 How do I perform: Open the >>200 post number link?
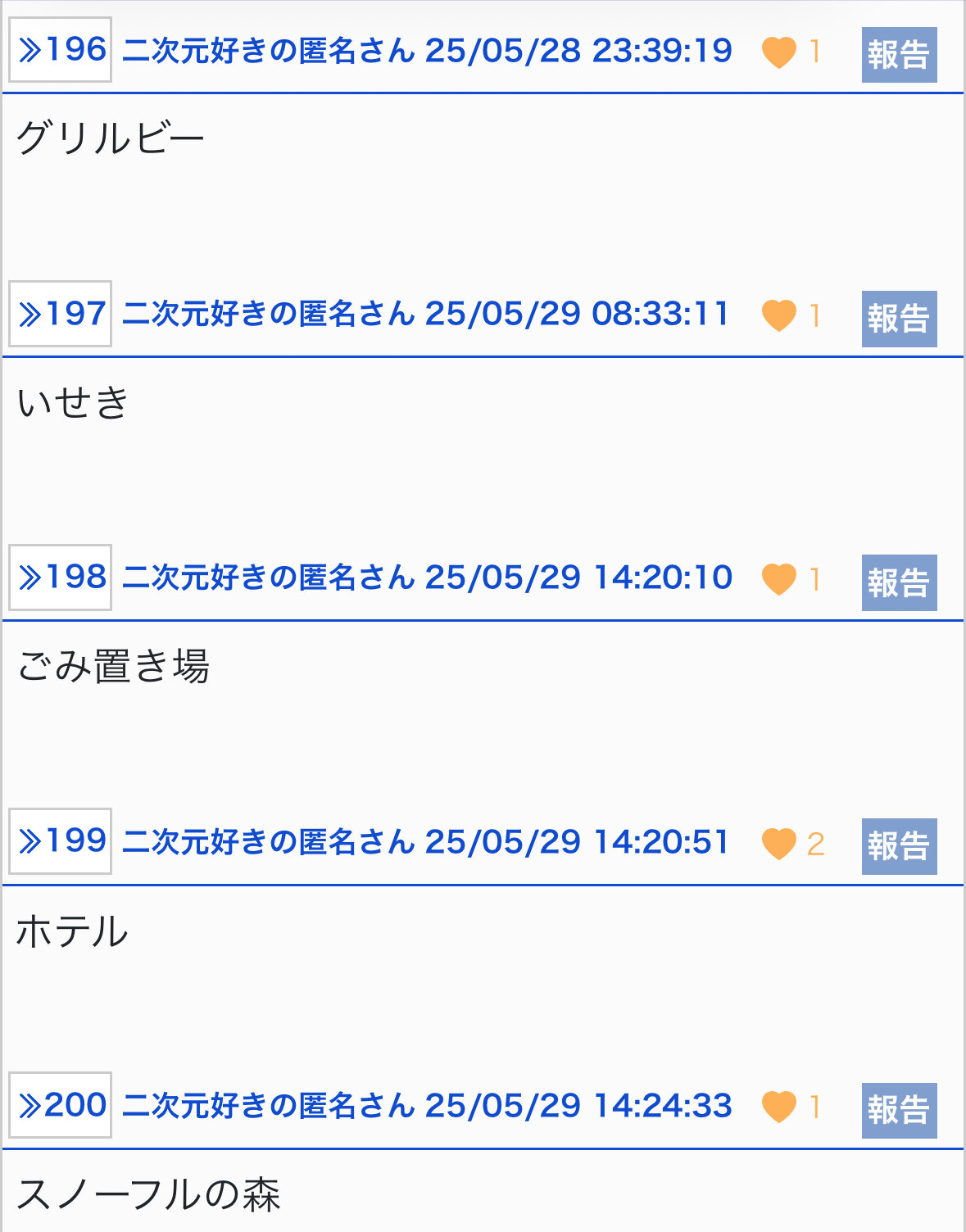pyautogui.click(x=60, y=1105)
